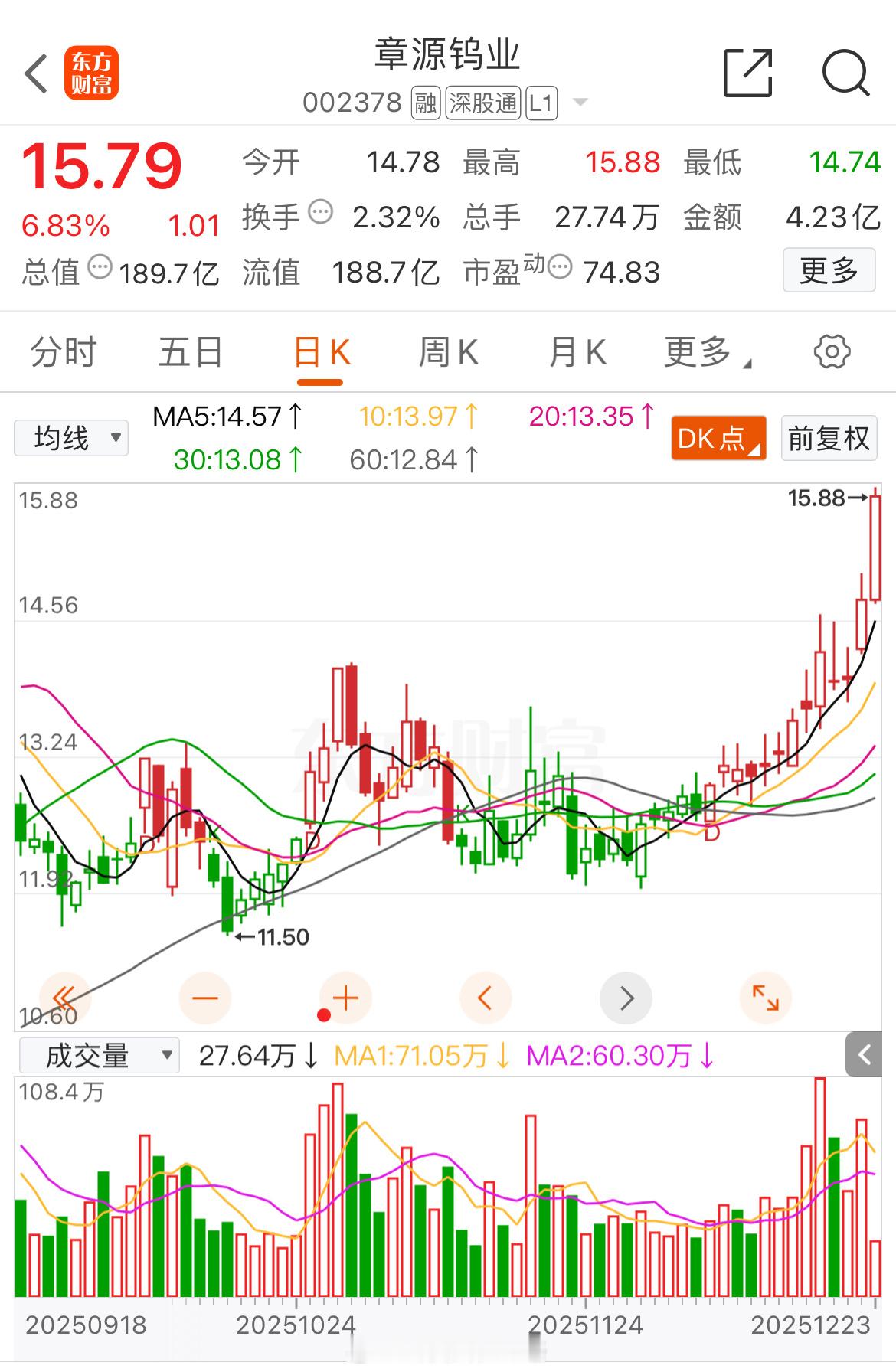Toggle 前复权 price adjustment mode
This screenshot has height=1372, width=896.
(828, 437)
